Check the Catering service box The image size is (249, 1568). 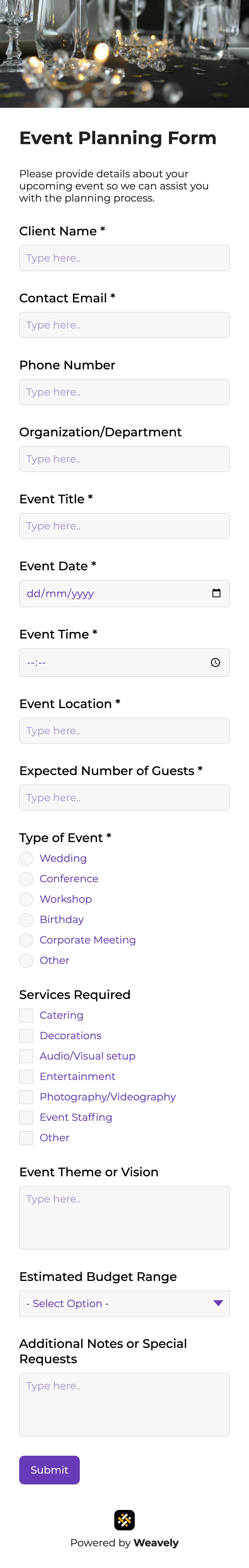[x=26, y=1015]
